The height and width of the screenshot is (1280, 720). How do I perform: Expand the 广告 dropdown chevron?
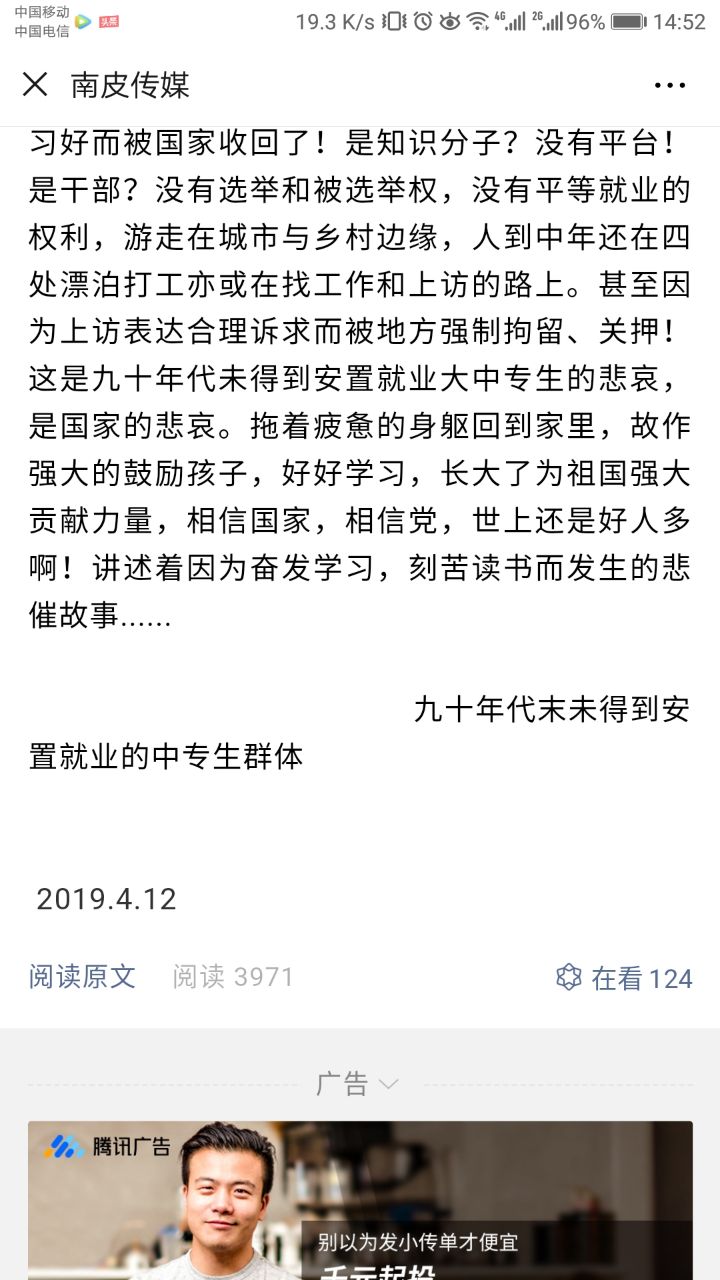tap(389, 1084)
